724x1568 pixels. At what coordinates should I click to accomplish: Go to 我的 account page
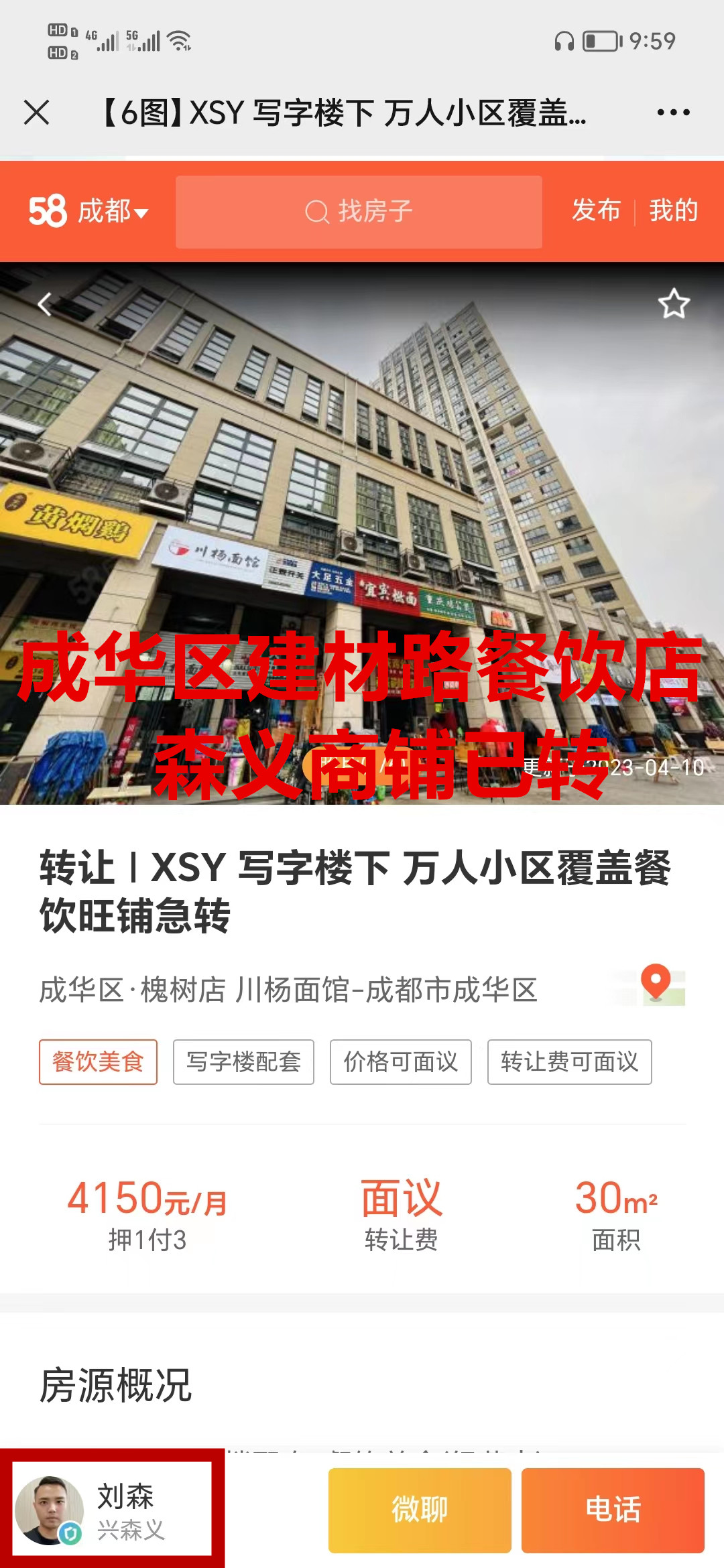coord(673,210)
